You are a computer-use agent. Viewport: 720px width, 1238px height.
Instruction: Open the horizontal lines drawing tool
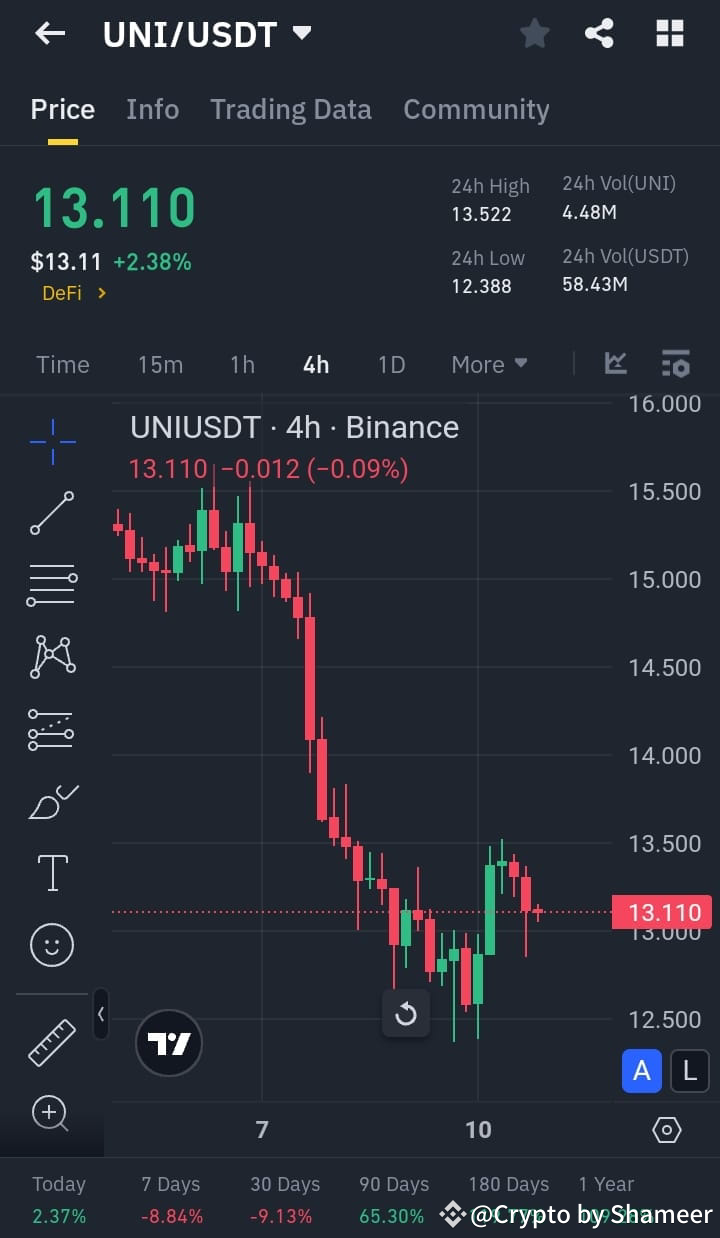[x=51, y=584]
